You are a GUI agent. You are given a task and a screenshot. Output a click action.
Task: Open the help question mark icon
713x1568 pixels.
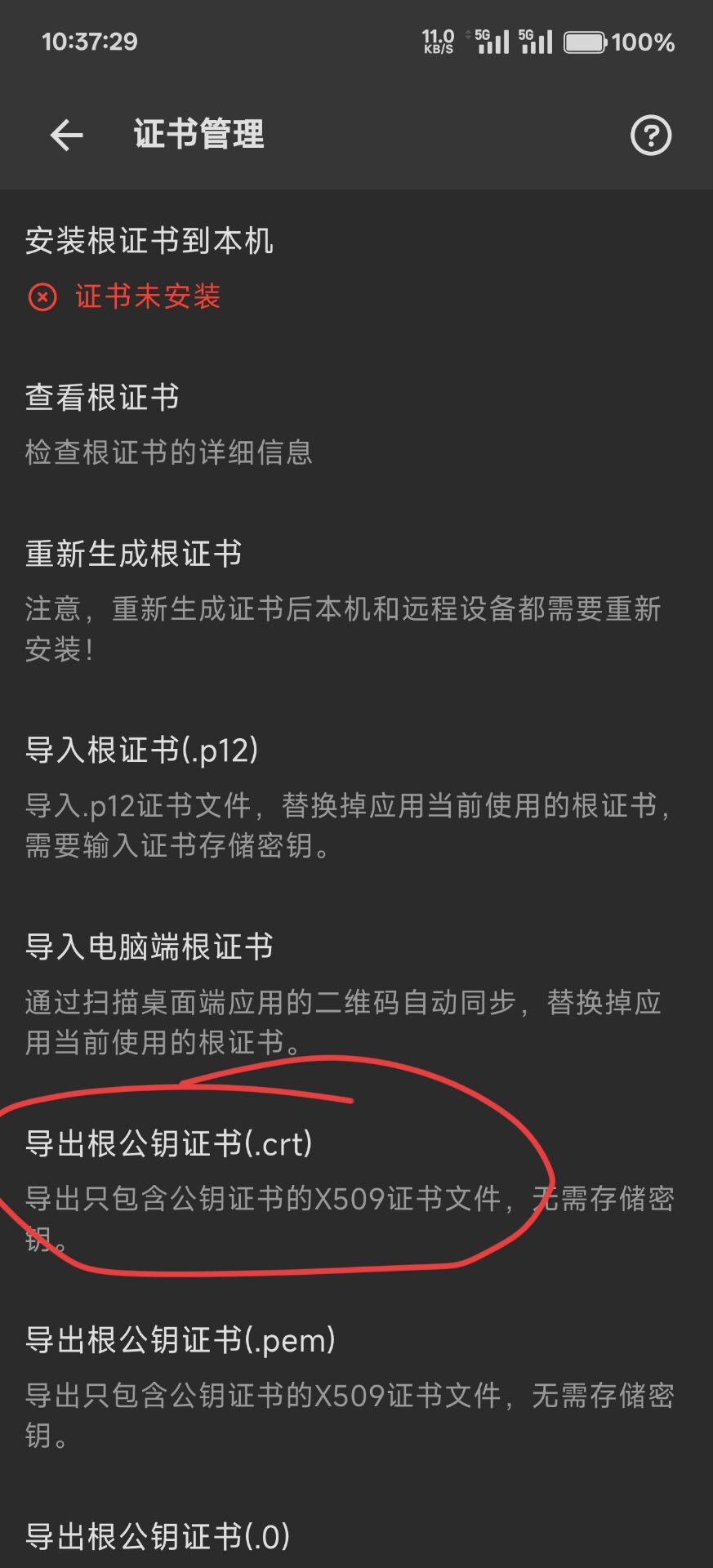pos(650,136)
